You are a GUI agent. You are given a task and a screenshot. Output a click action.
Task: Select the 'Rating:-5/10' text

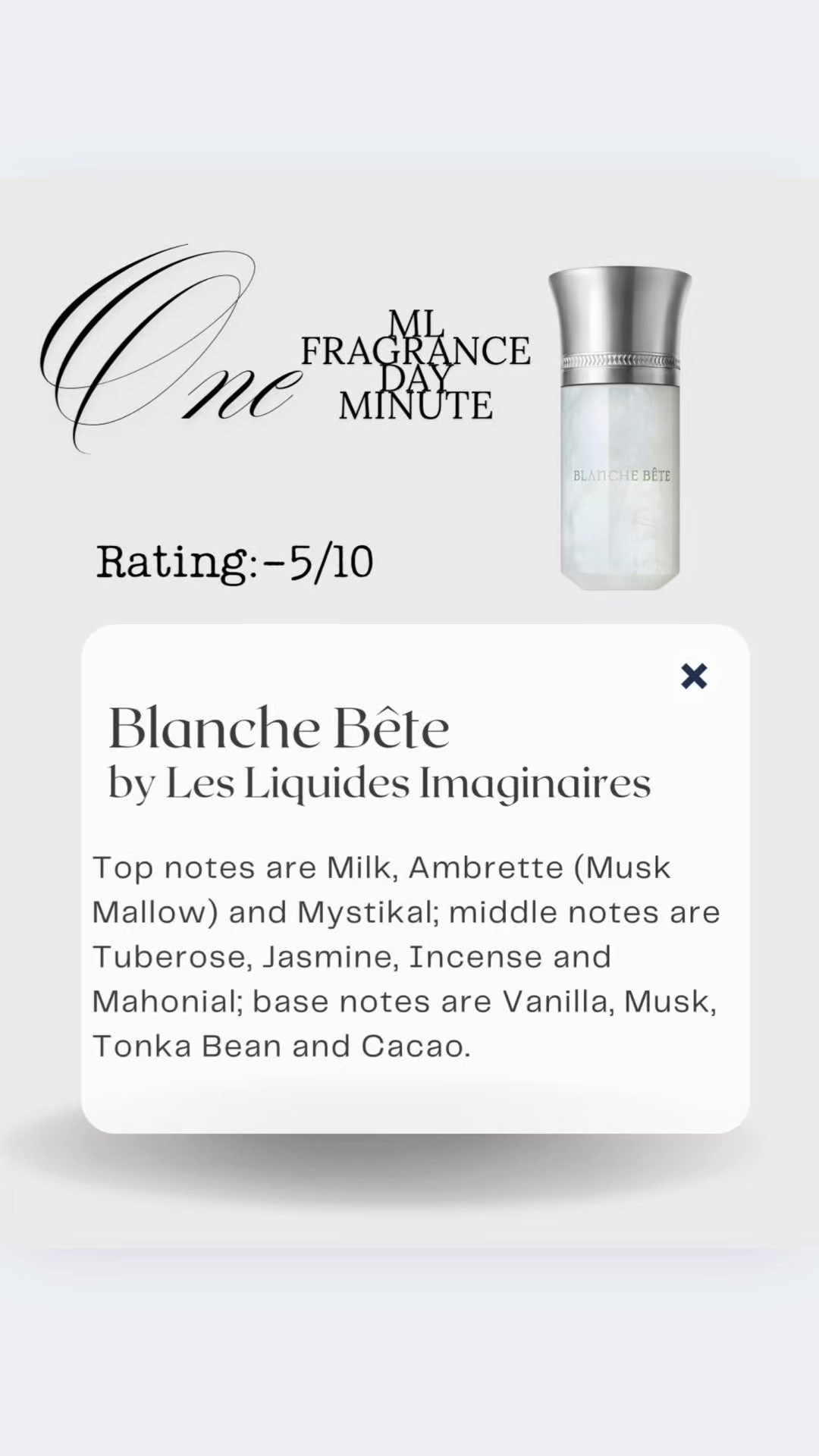235,563
